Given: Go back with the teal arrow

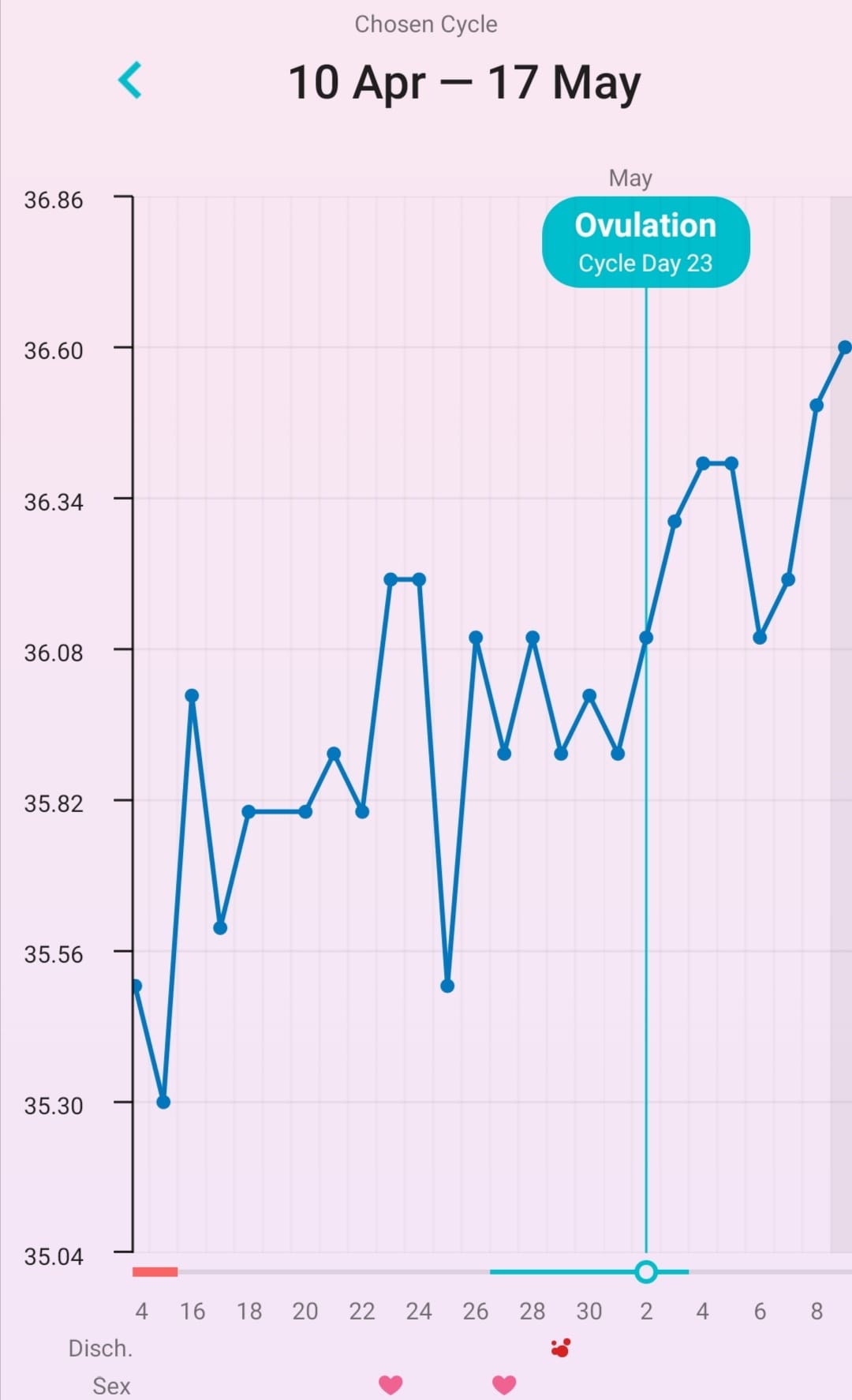Looking at the screenshot, I should point(130,80).
